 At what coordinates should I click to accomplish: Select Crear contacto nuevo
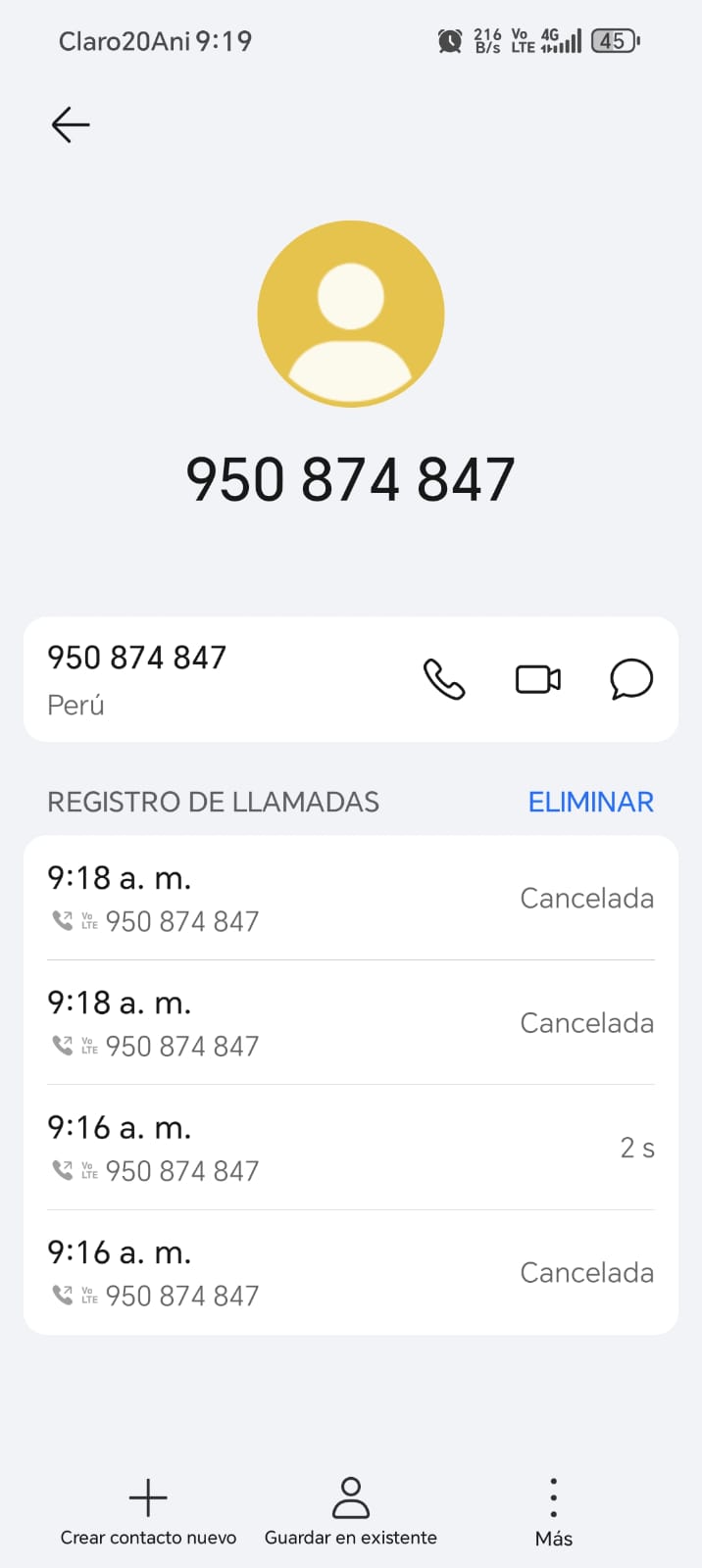click(x=148, y=1512)
